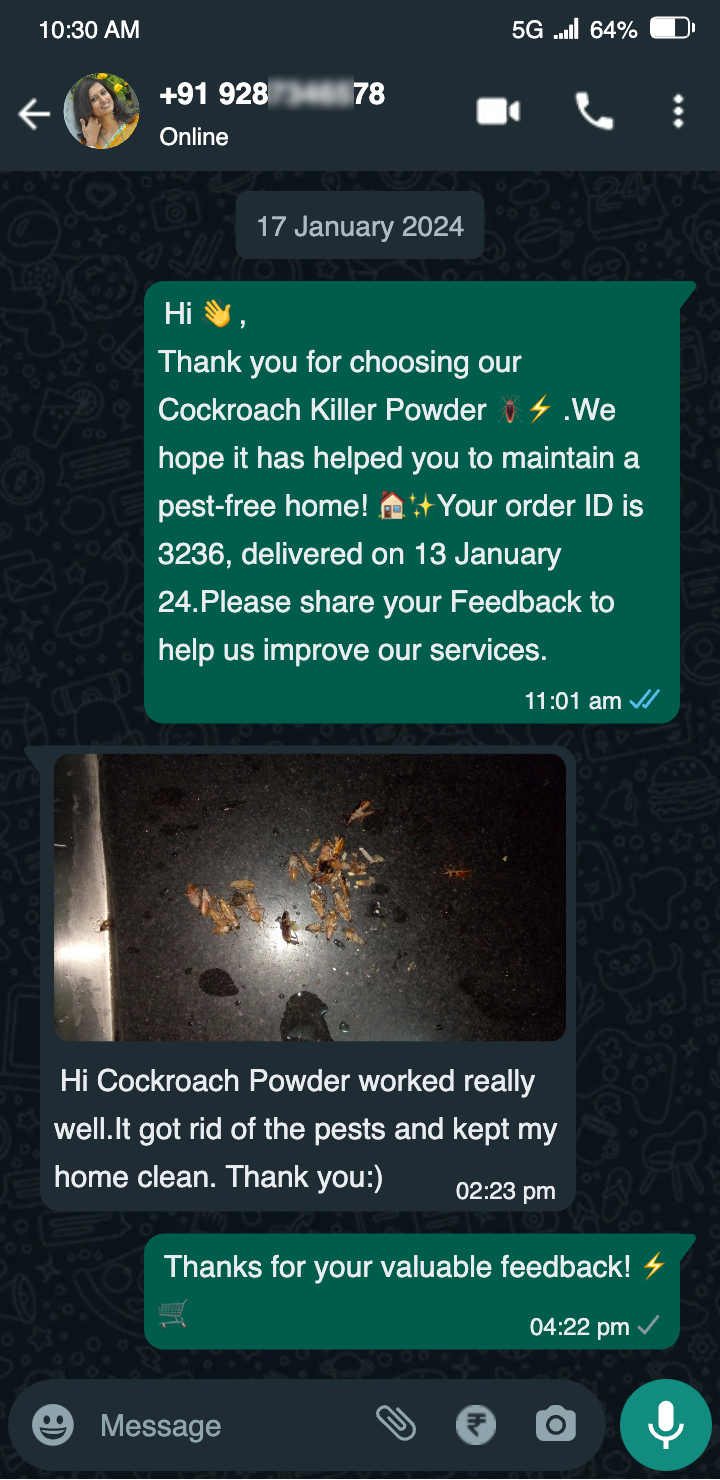Open the rupee payment option

tap(476, 1425)
